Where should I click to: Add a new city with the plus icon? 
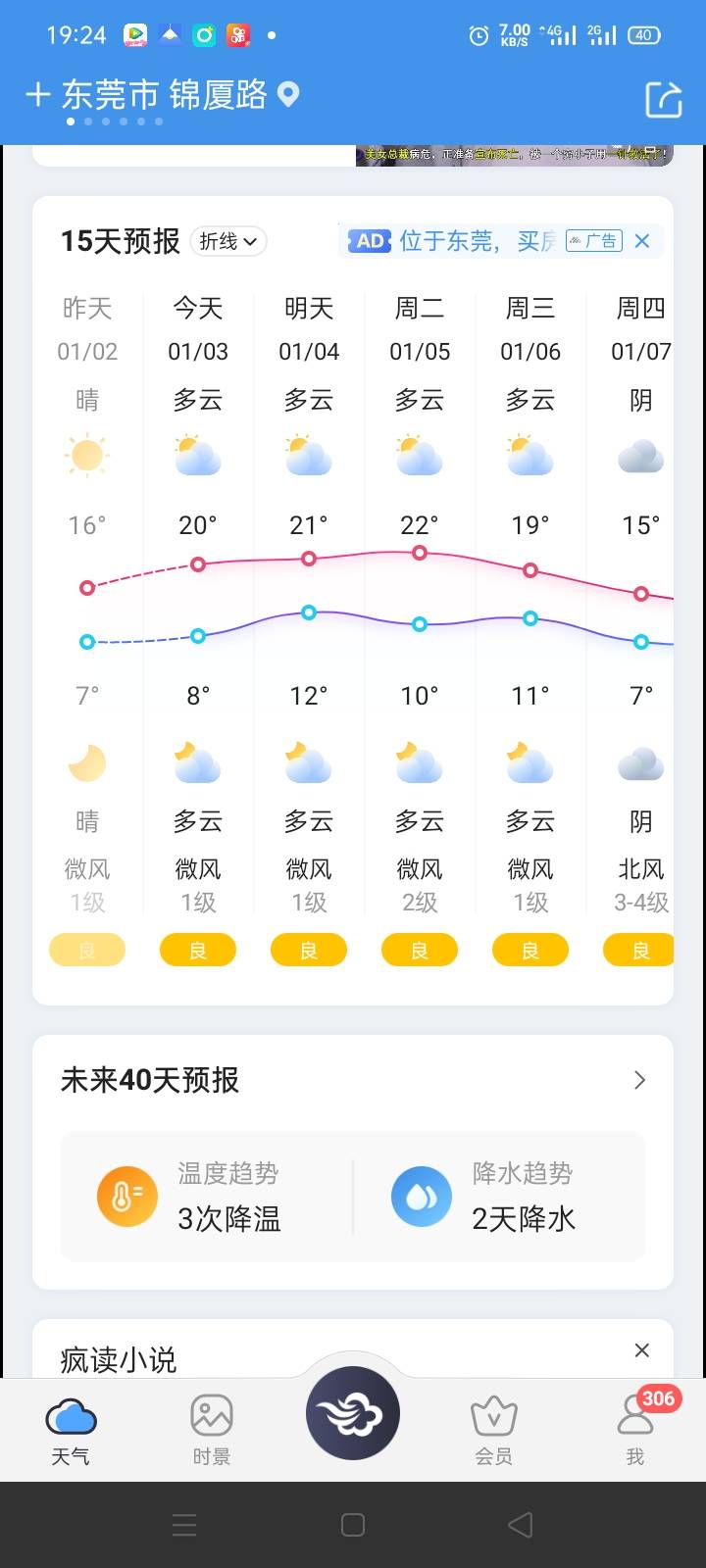[37, 95]
